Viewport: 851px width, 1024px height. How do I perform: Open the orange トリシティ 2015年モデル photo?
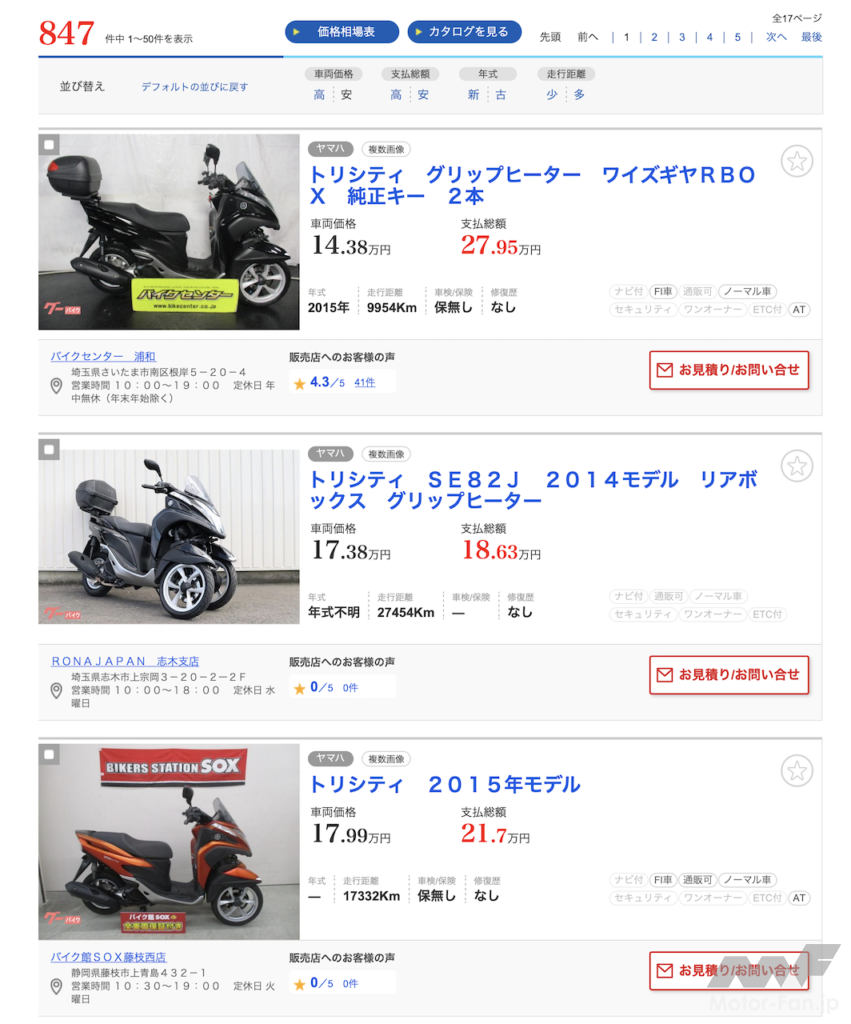169,841
